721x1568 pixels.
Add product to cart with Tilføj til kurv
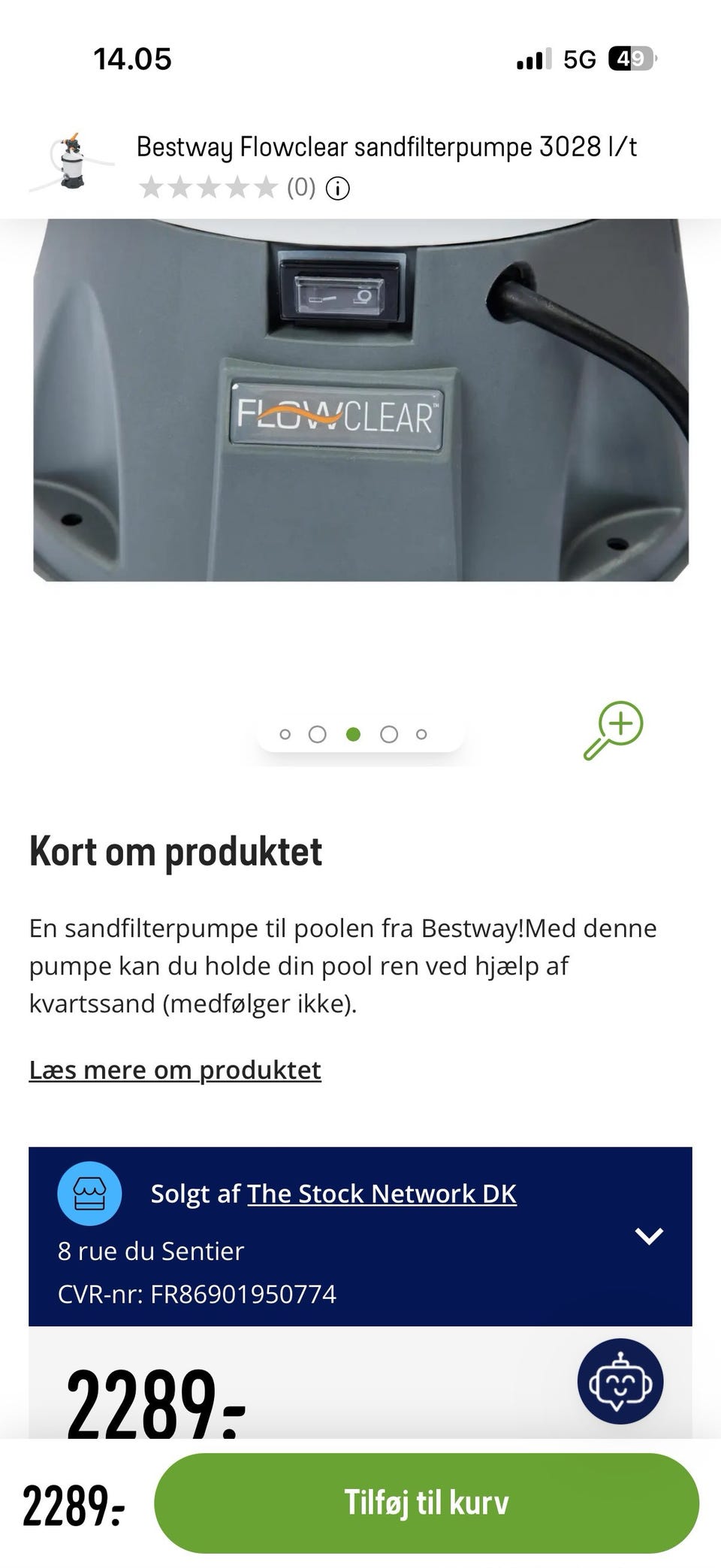coord(426,1503)
